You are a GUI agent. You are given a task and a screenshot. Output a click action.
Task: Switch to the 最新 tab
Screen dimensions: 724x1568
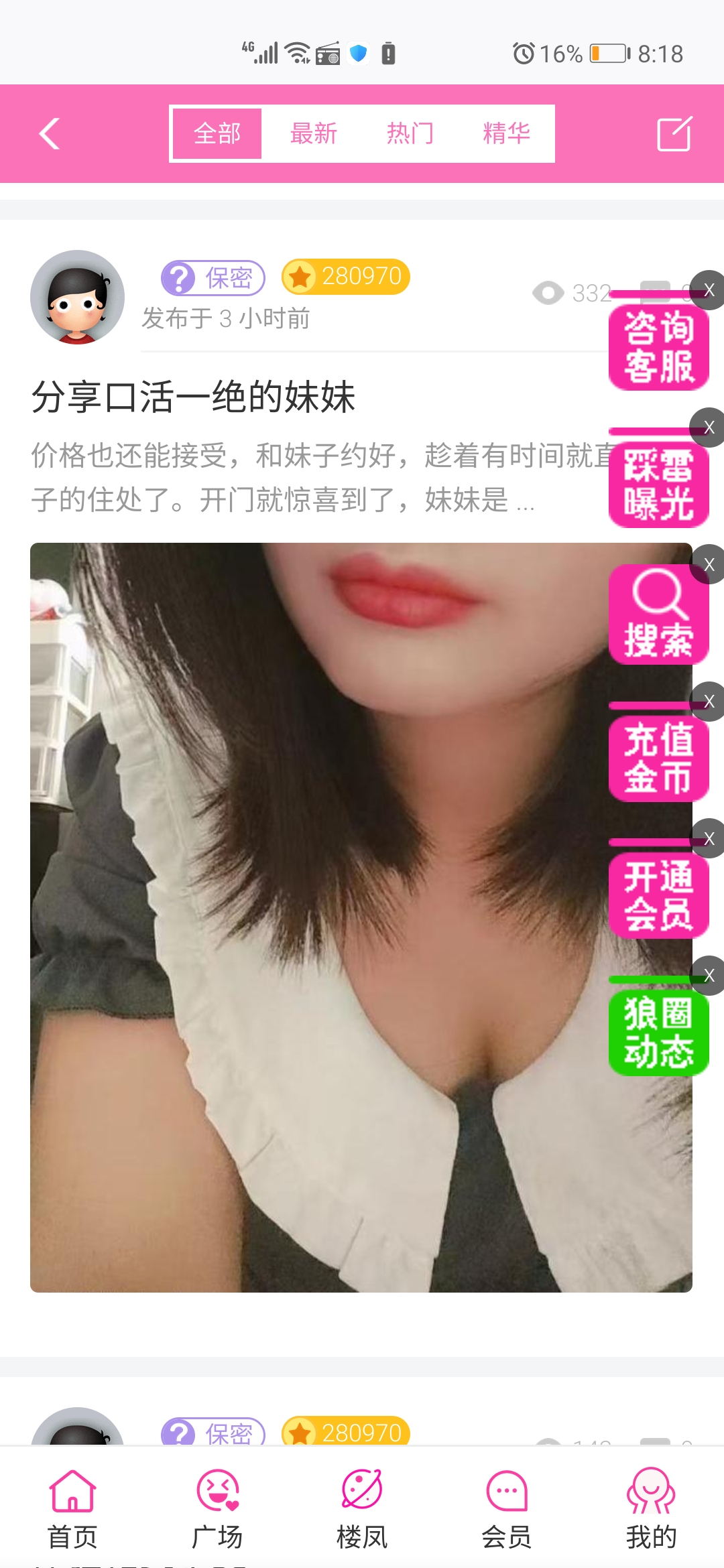pyautogui.click(x=313, y=133)
